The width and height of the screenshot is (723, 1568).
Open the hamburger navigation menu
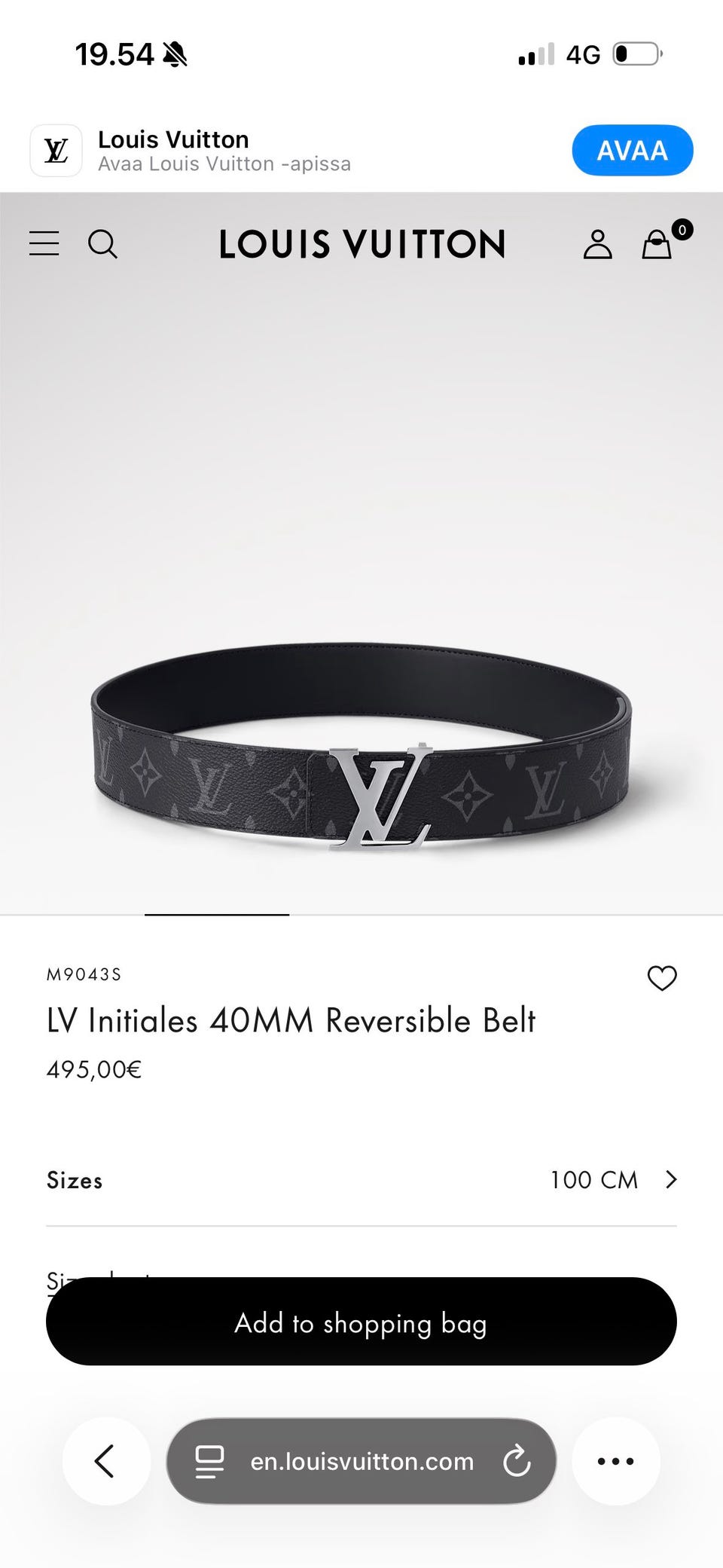(x=44, y=243)
